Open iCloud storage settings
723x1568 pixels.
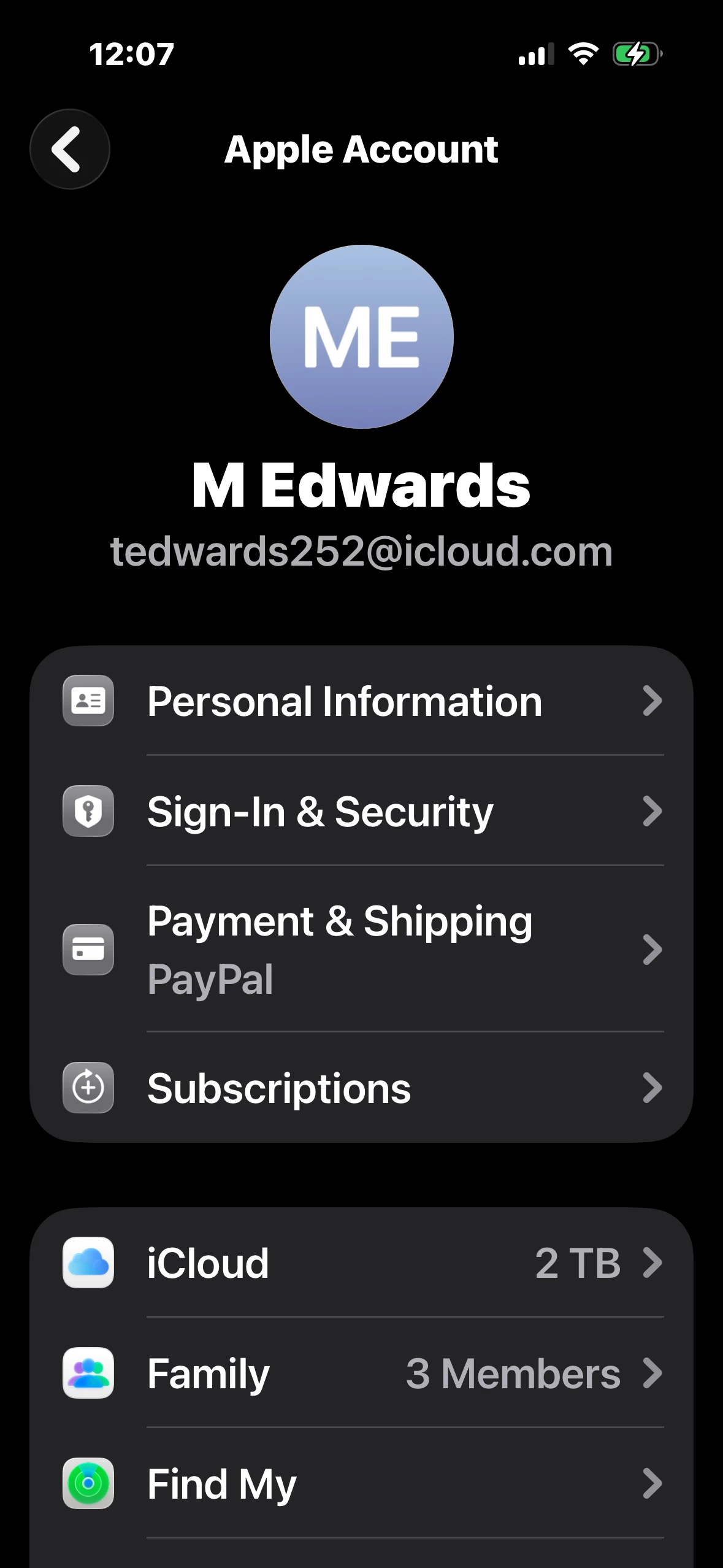[362, 1263]
